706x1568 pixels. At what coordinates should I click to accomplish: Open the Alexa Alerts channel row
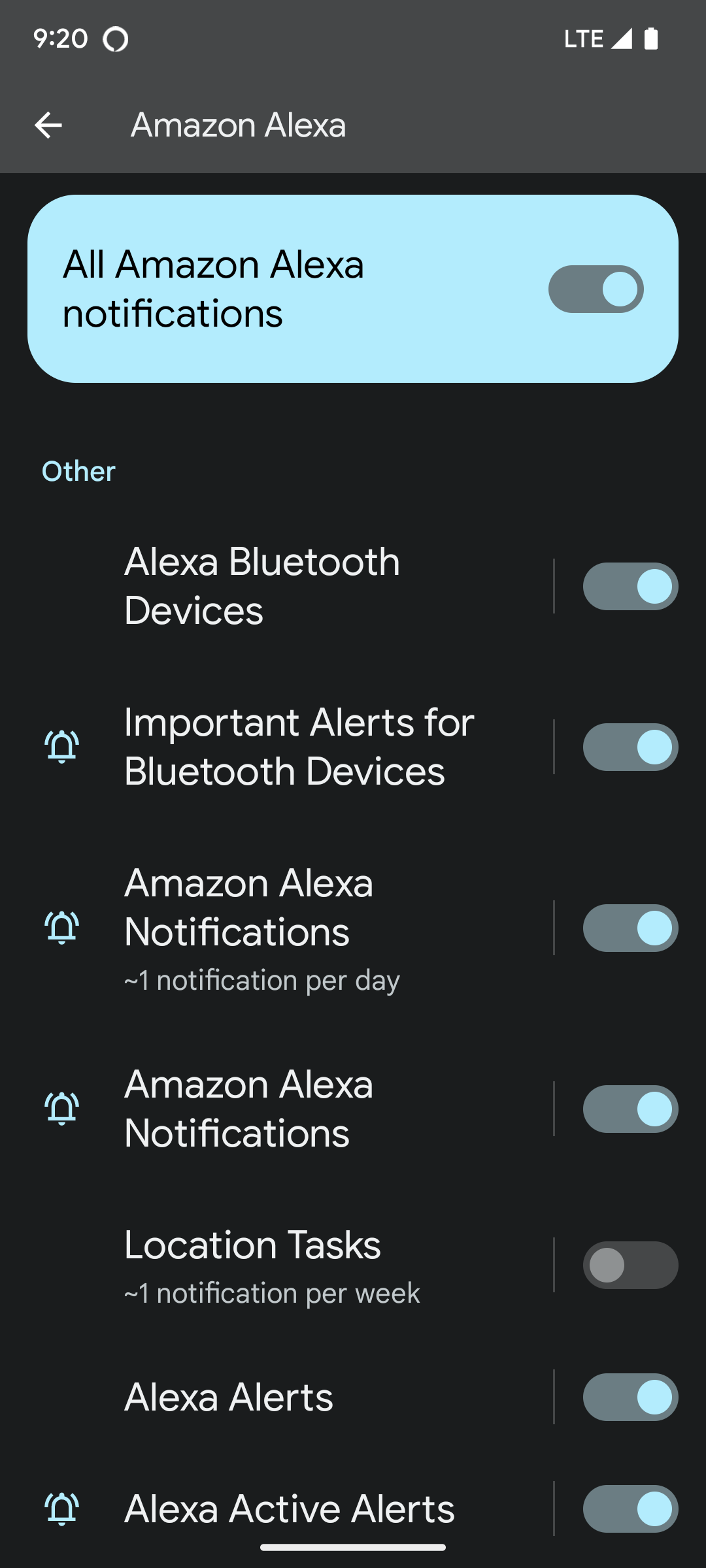294,1397
